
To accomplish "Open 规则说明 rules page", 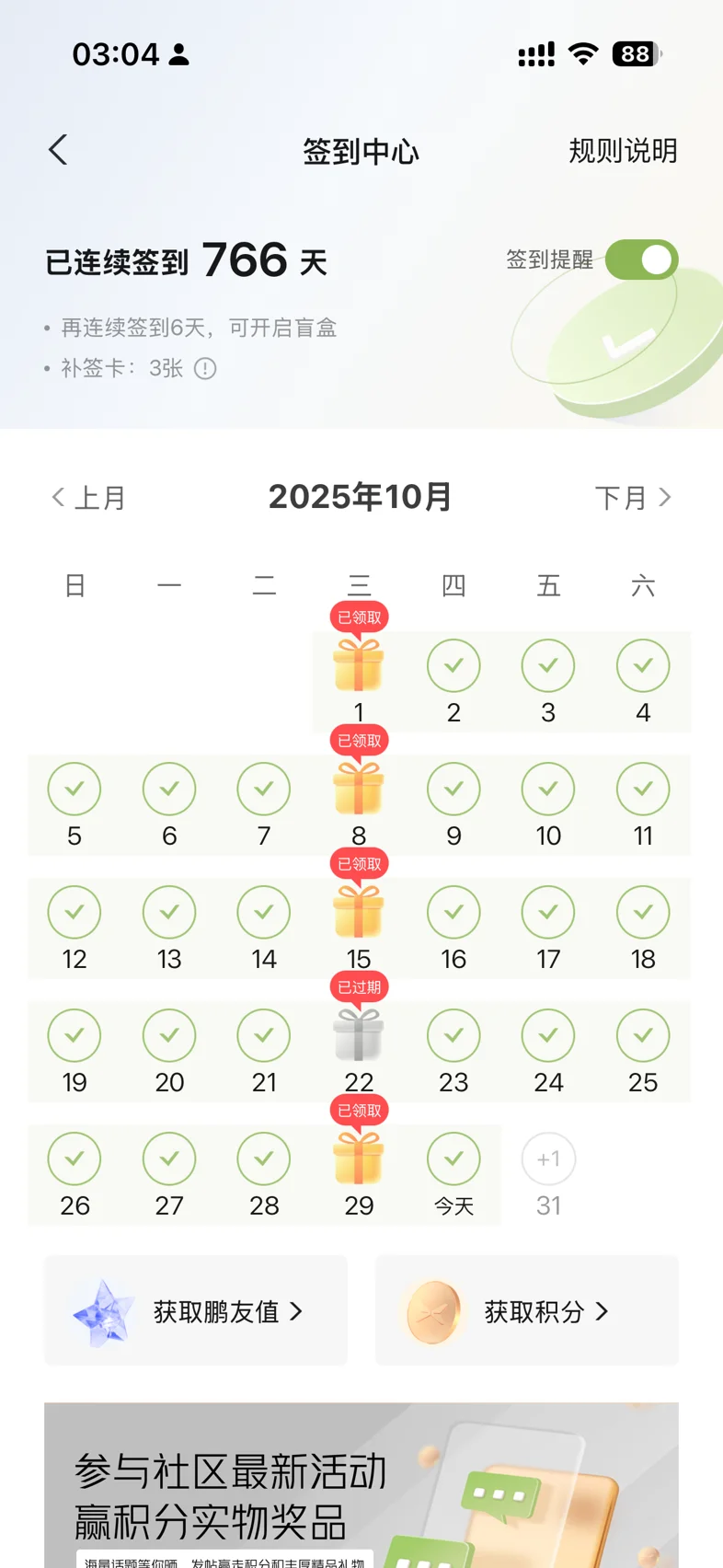I will [x=623, y=151].
